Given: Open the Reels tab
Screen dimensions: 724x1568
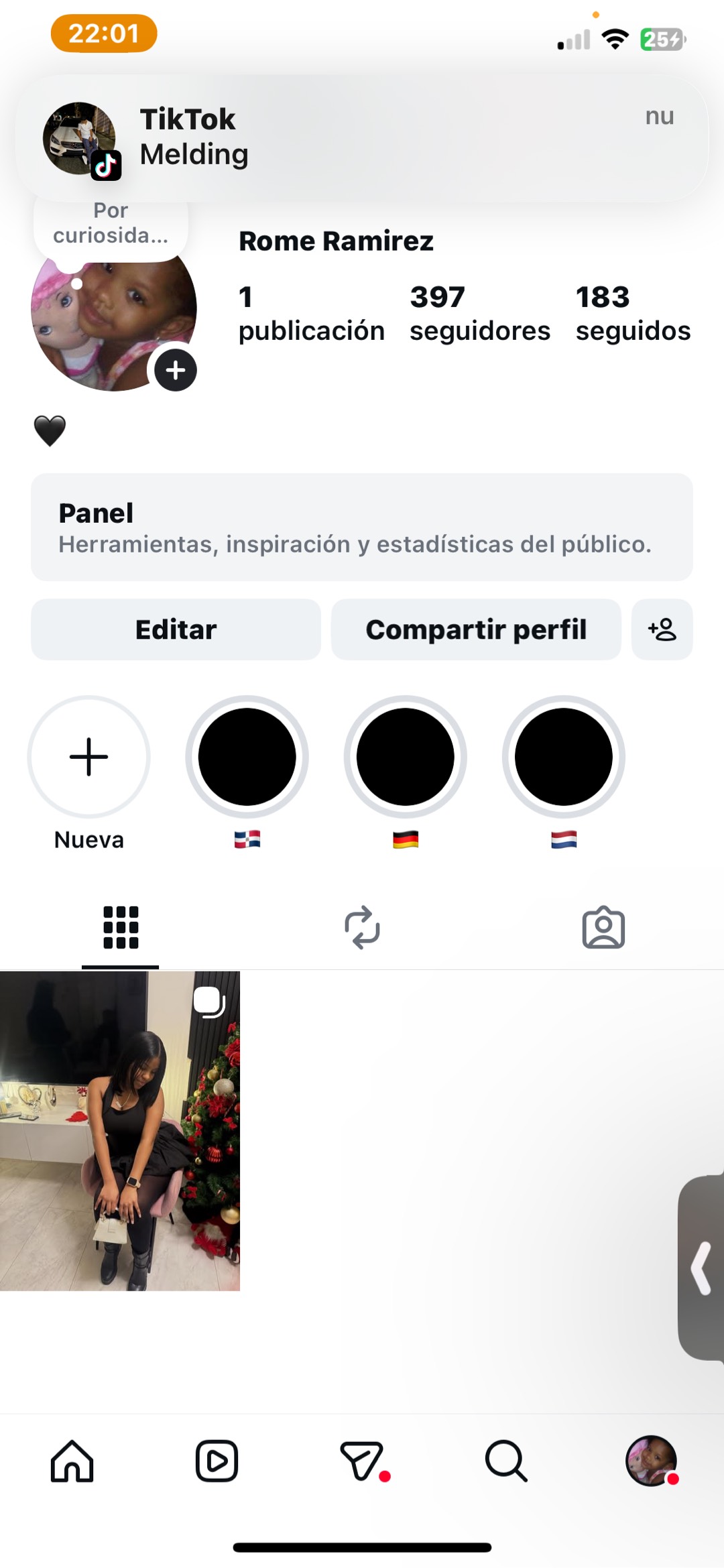Looking at the screenshot, I should click(217, 1461).
